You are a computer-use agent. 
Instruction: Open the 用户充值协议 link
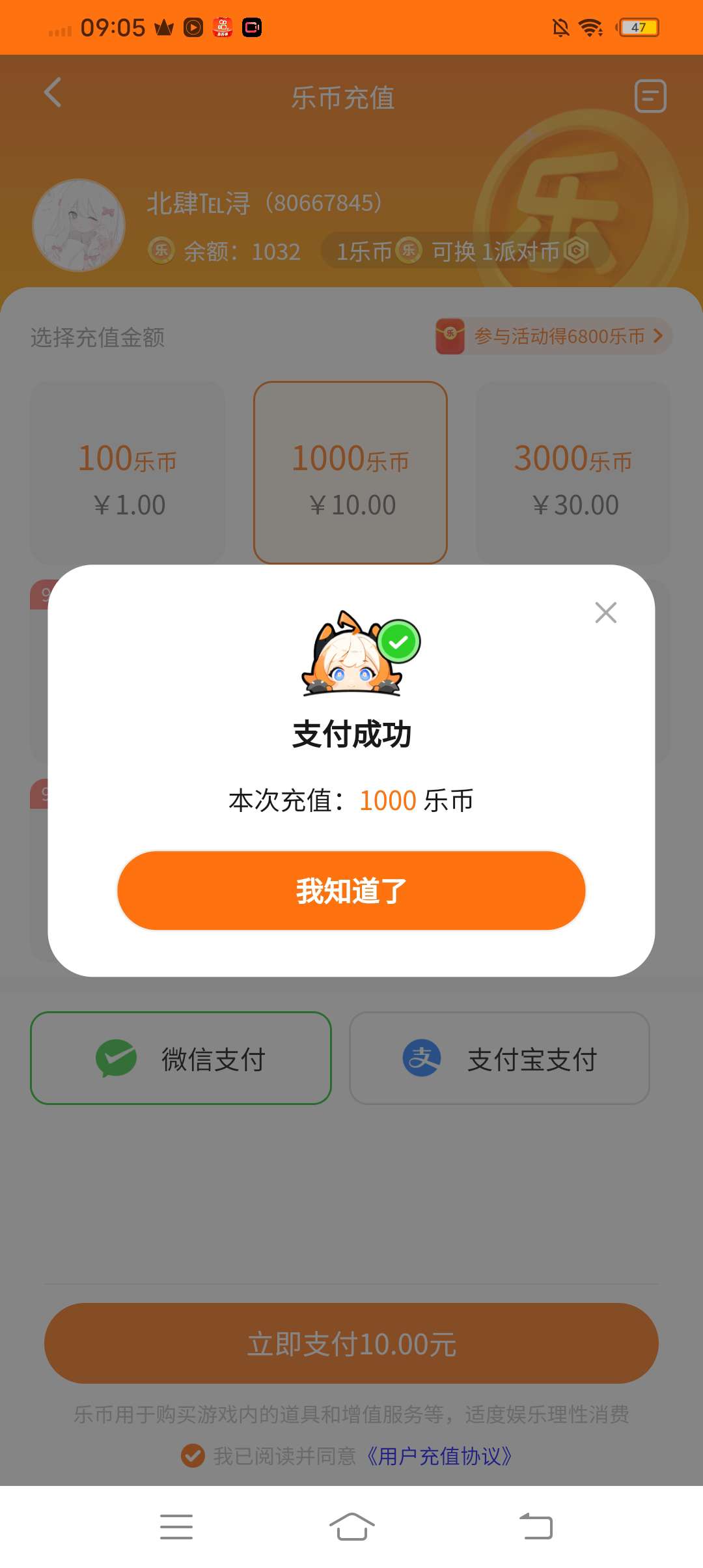coord(439,1456)
